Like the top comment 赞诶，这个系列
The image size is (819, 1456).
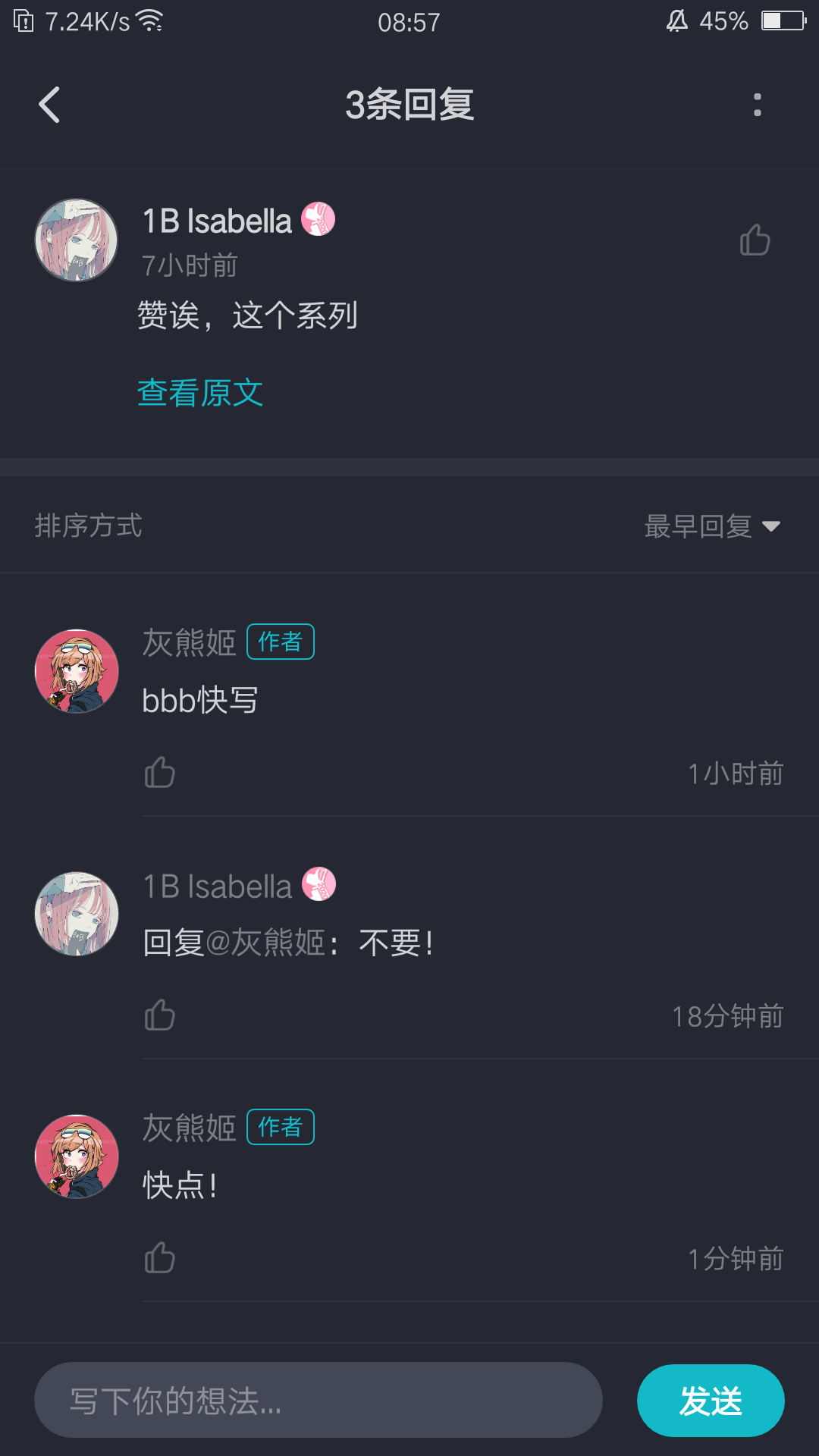click(755, 240)
